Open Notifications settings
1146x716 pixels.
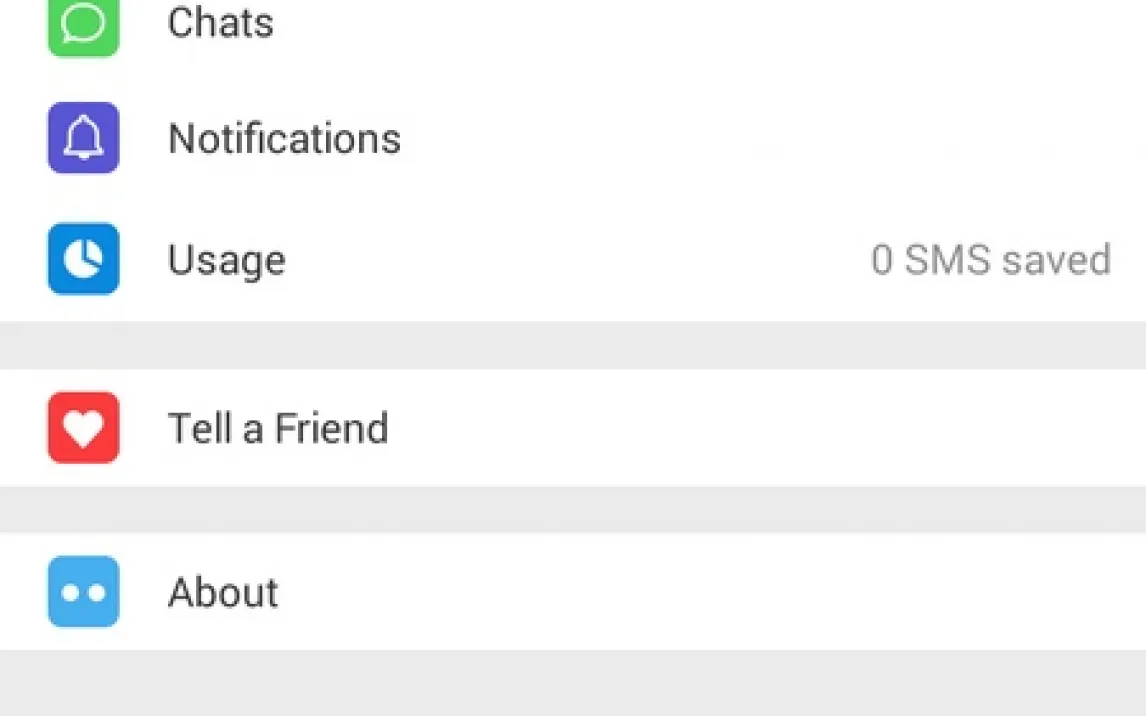[x=284, y=138]
